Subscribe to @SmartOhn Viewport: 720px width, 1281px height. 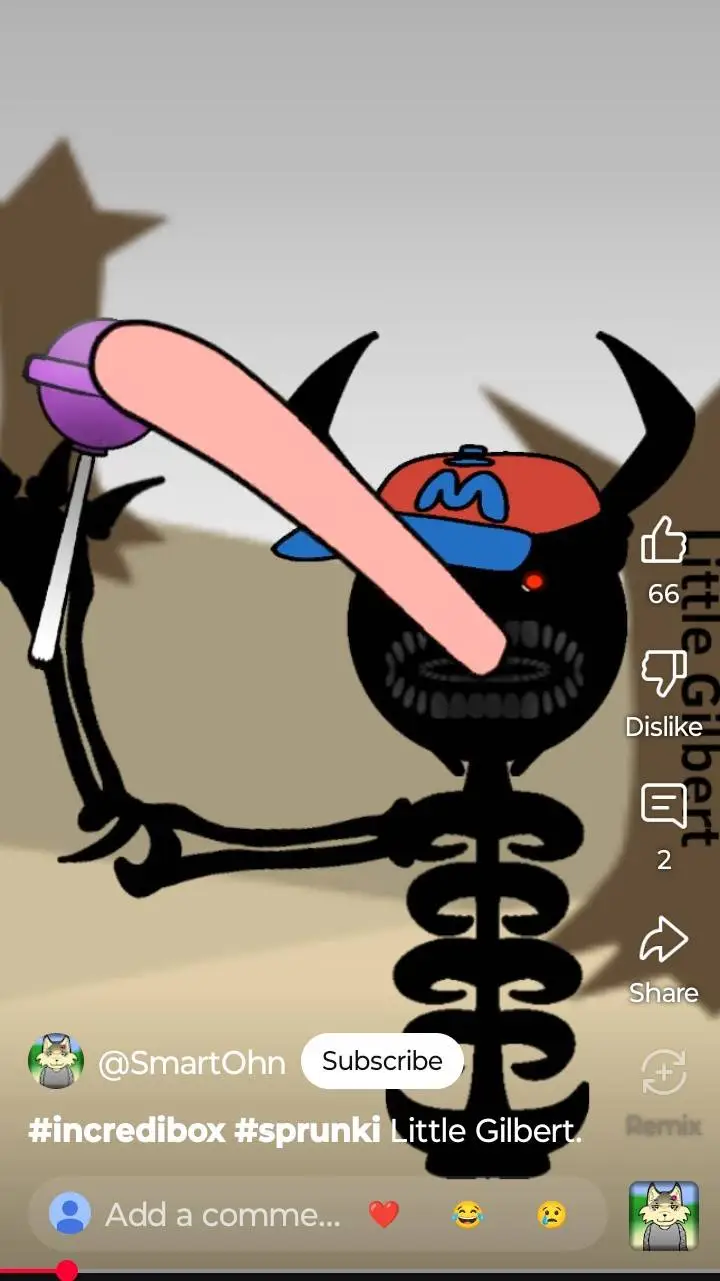click(x=382, y=1061)
